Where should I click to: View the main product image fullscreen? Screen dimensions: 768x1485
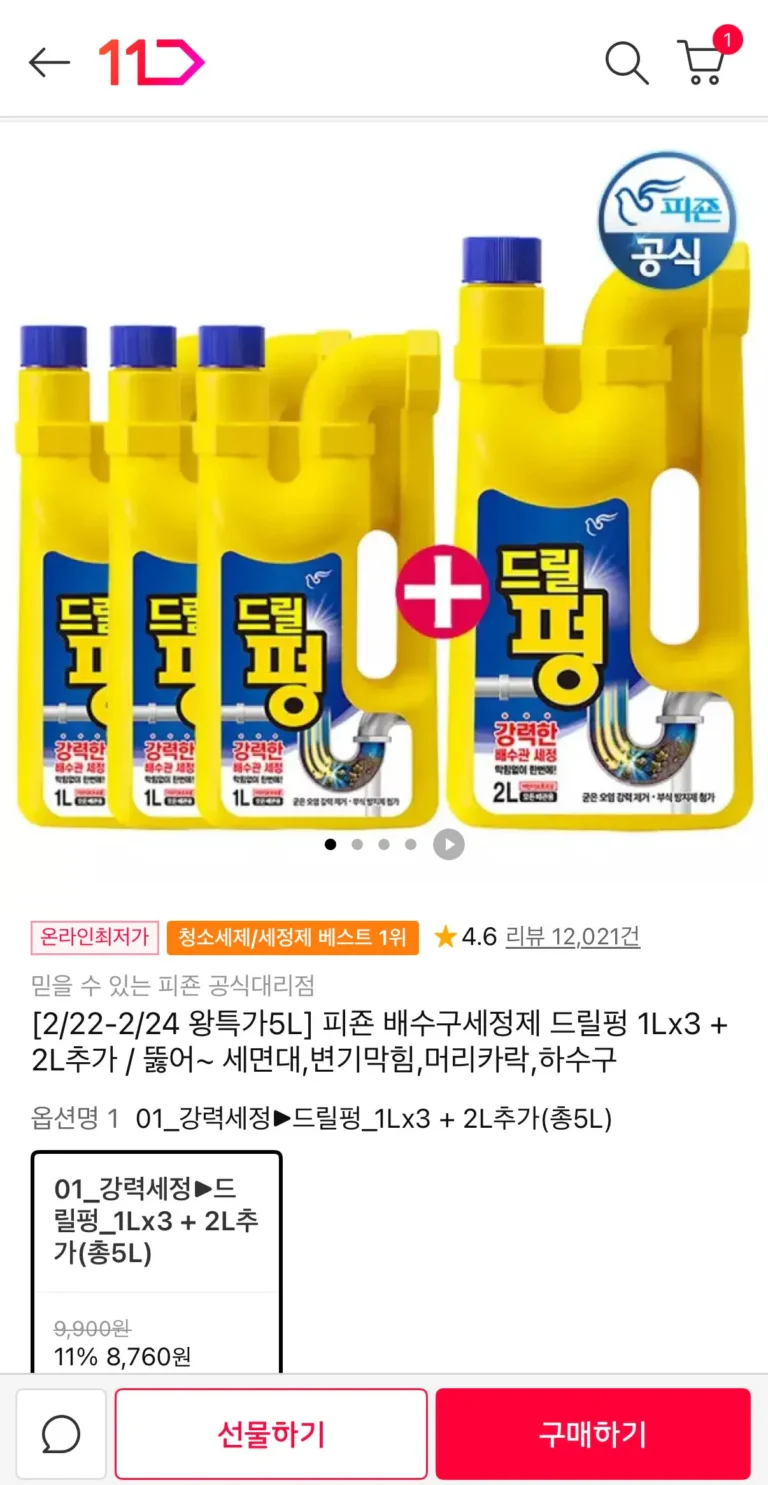click(384, 500)
